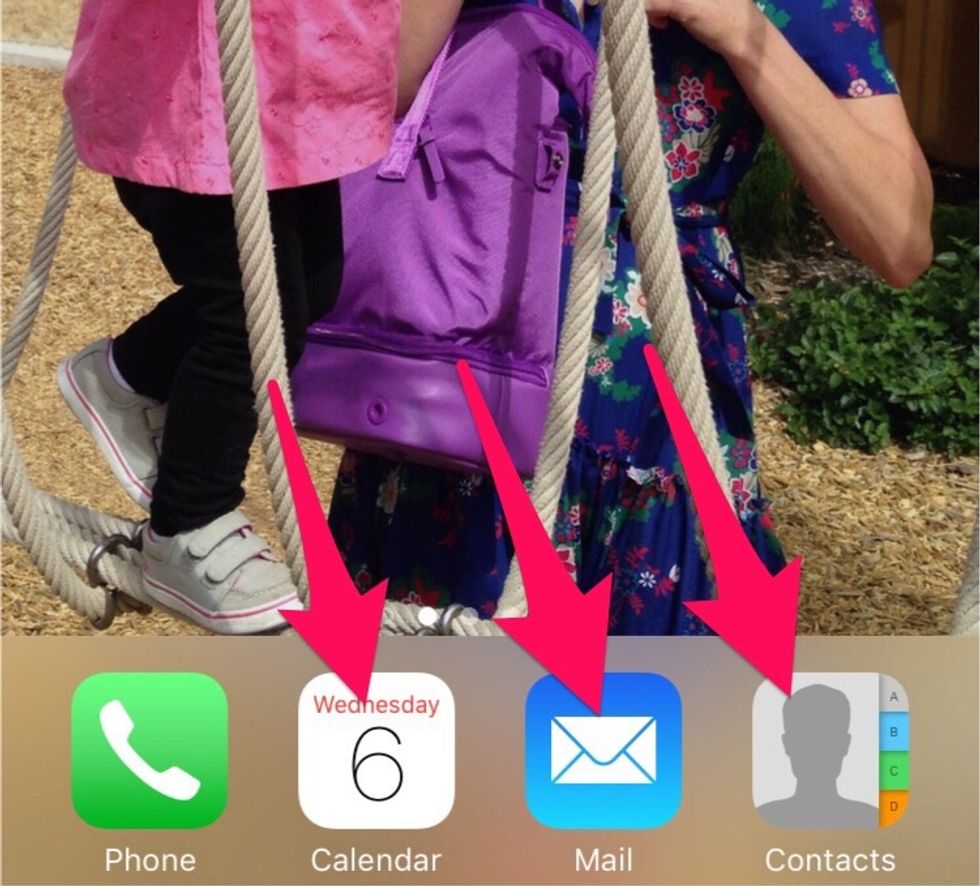
Task: Open the Phone app
Action: click(x=150, y=750)
